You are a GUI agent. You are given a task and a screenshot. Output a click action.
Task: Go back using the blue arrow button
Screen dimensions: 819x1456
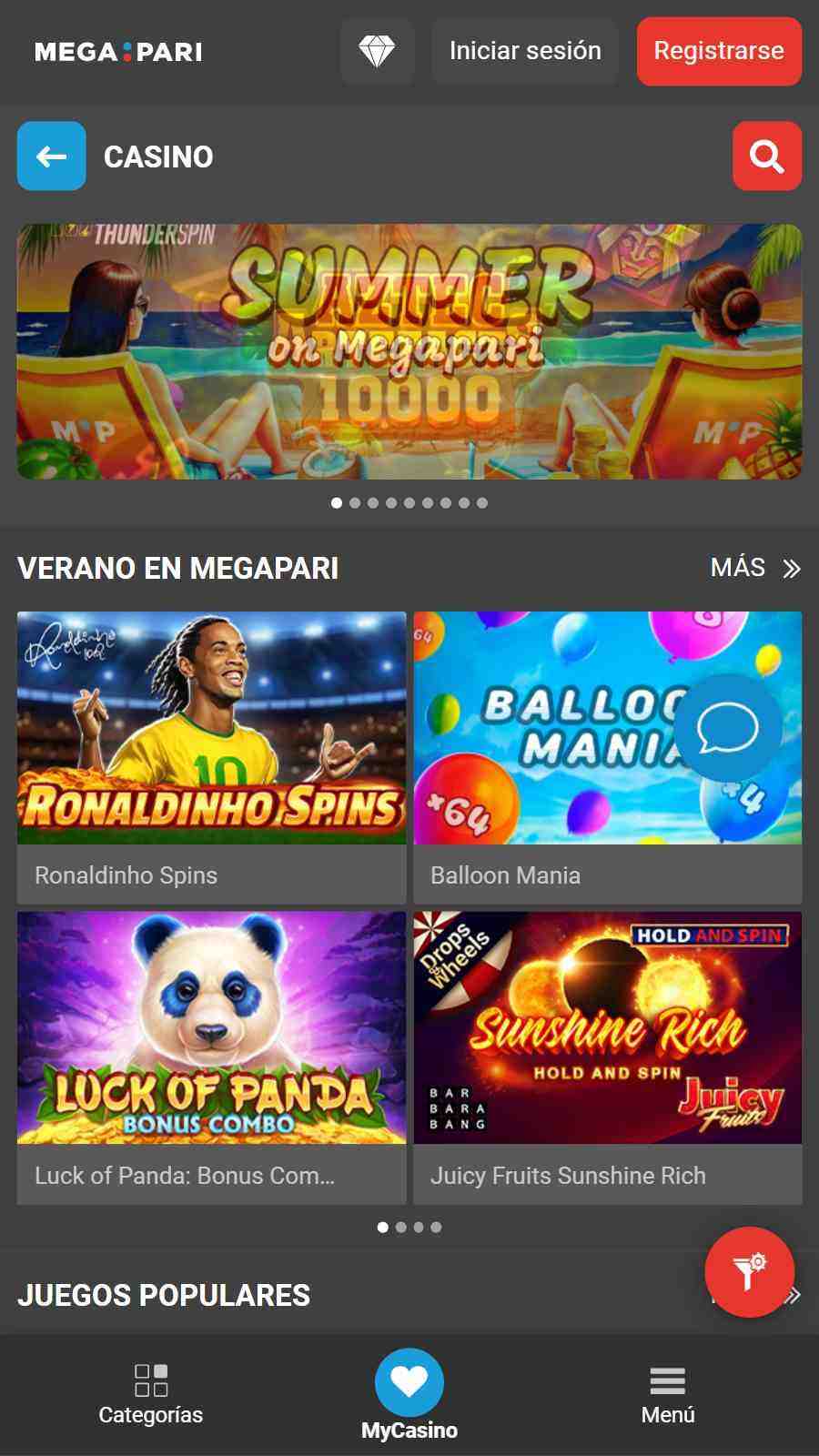click(51, 157)
